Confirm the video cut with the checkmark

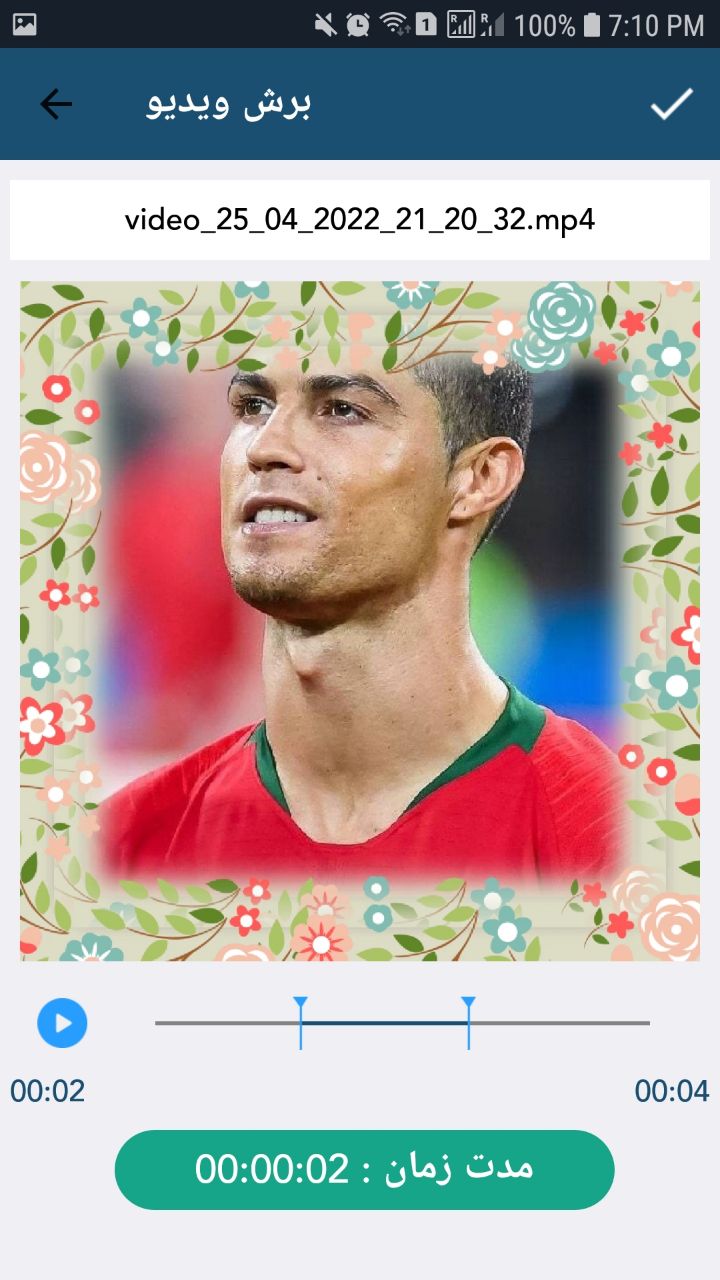pos(671,104)
